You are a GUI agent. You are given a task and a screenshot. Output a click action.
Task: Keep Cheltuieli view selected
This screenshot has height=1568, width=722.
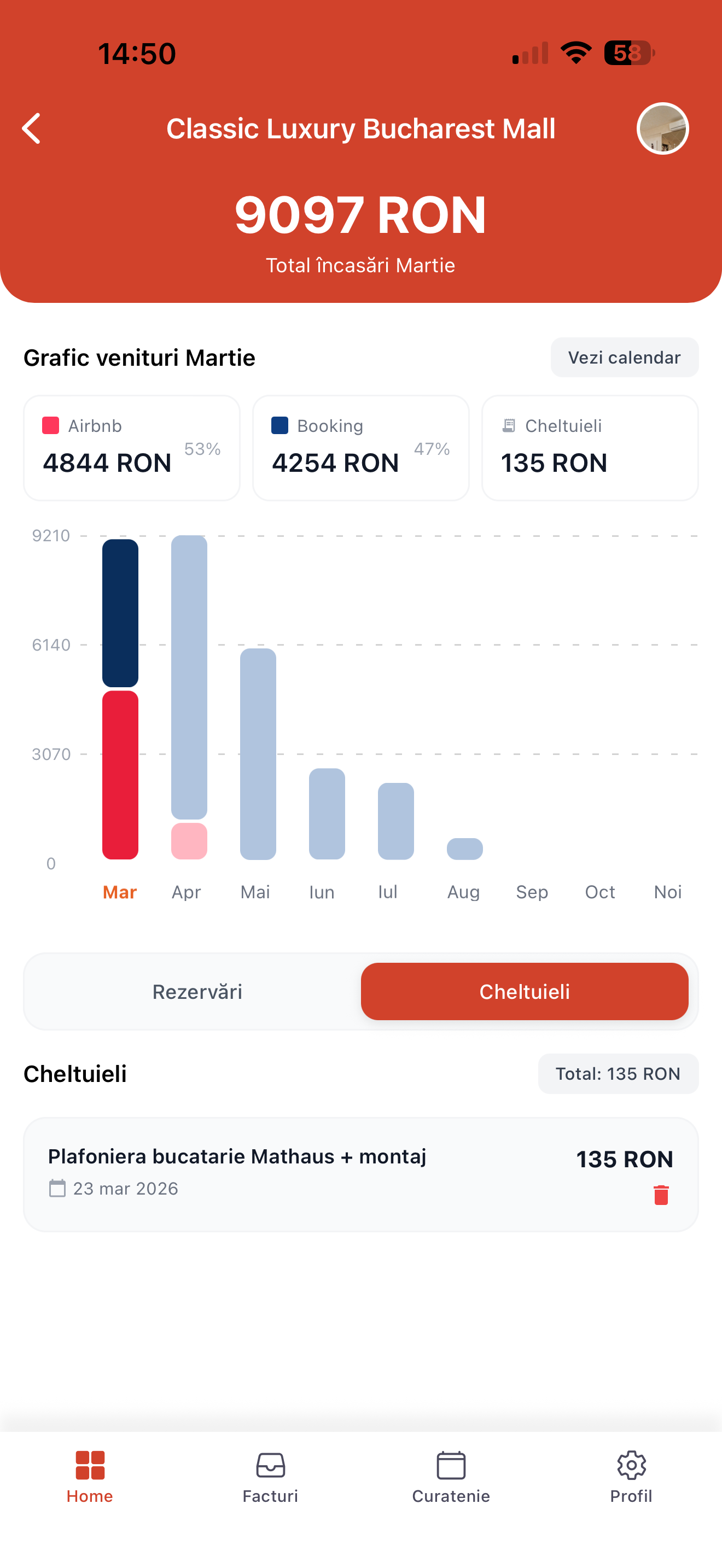click(525, 992)
